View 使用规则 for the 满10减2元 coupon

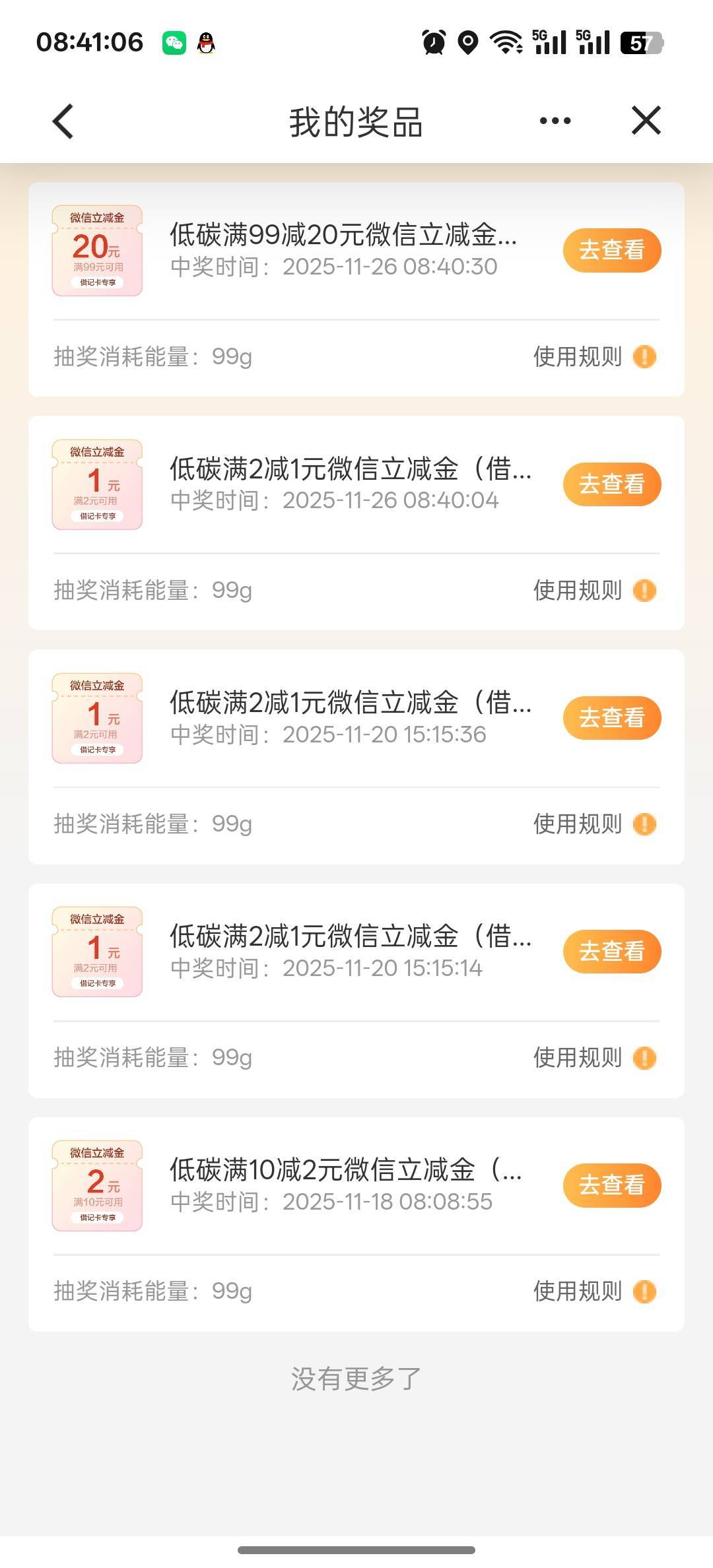[x=594, y=1291]
